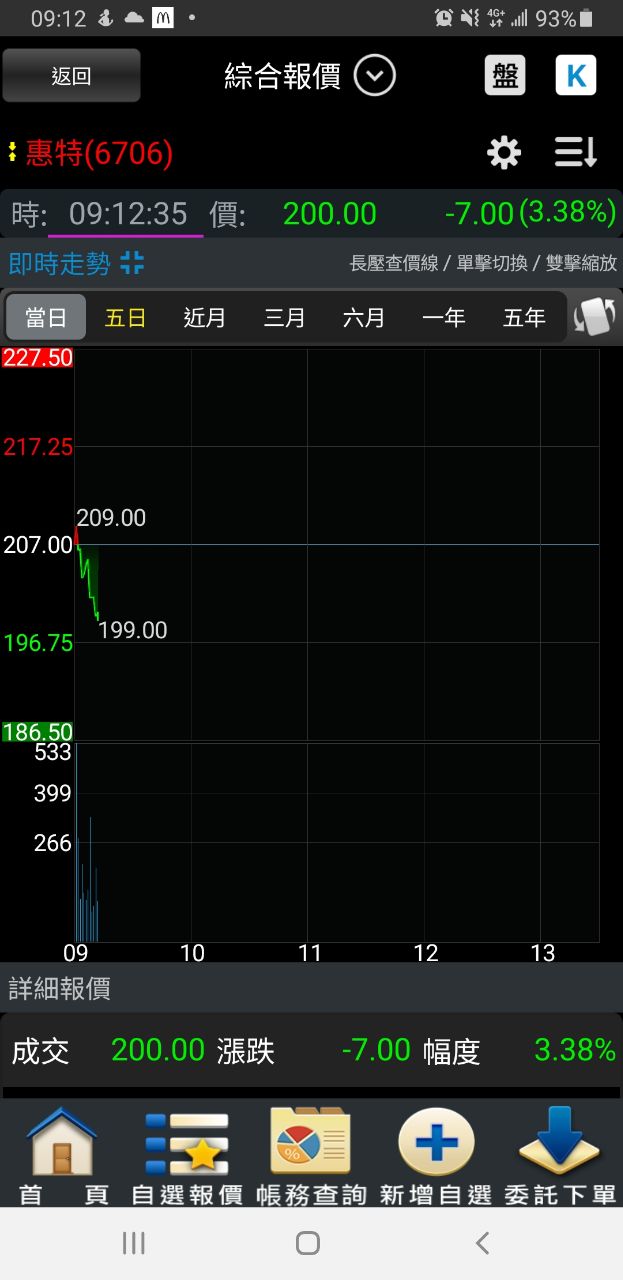Open the list sort menu icon
This screenshot has width=623, height=1280.
576,153
